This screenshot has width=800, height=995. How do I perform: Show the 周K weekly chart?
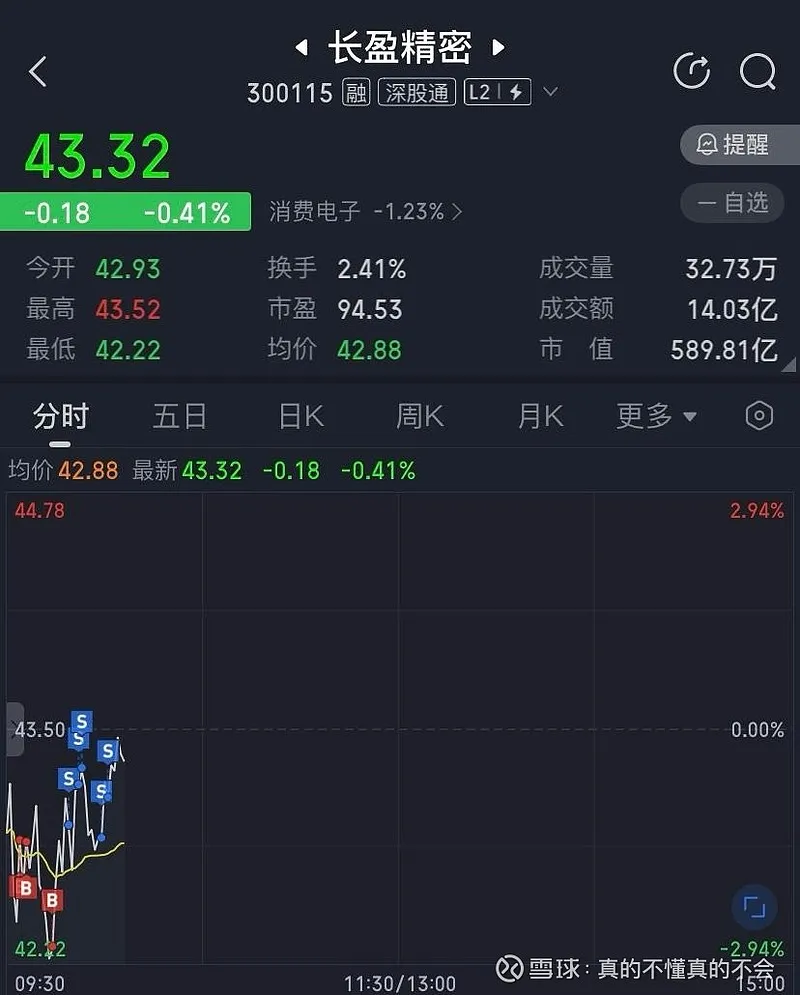click(x=420, y=416)
